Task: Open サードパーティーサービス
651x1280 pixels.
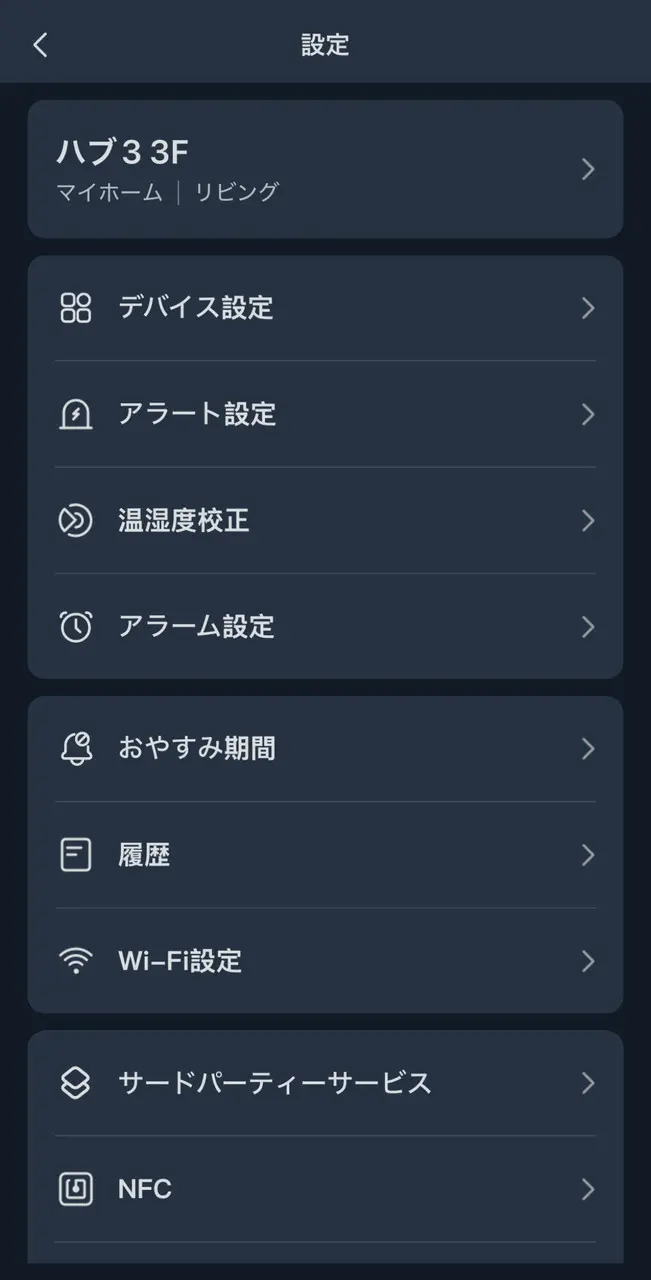Action: point(325,1083)
